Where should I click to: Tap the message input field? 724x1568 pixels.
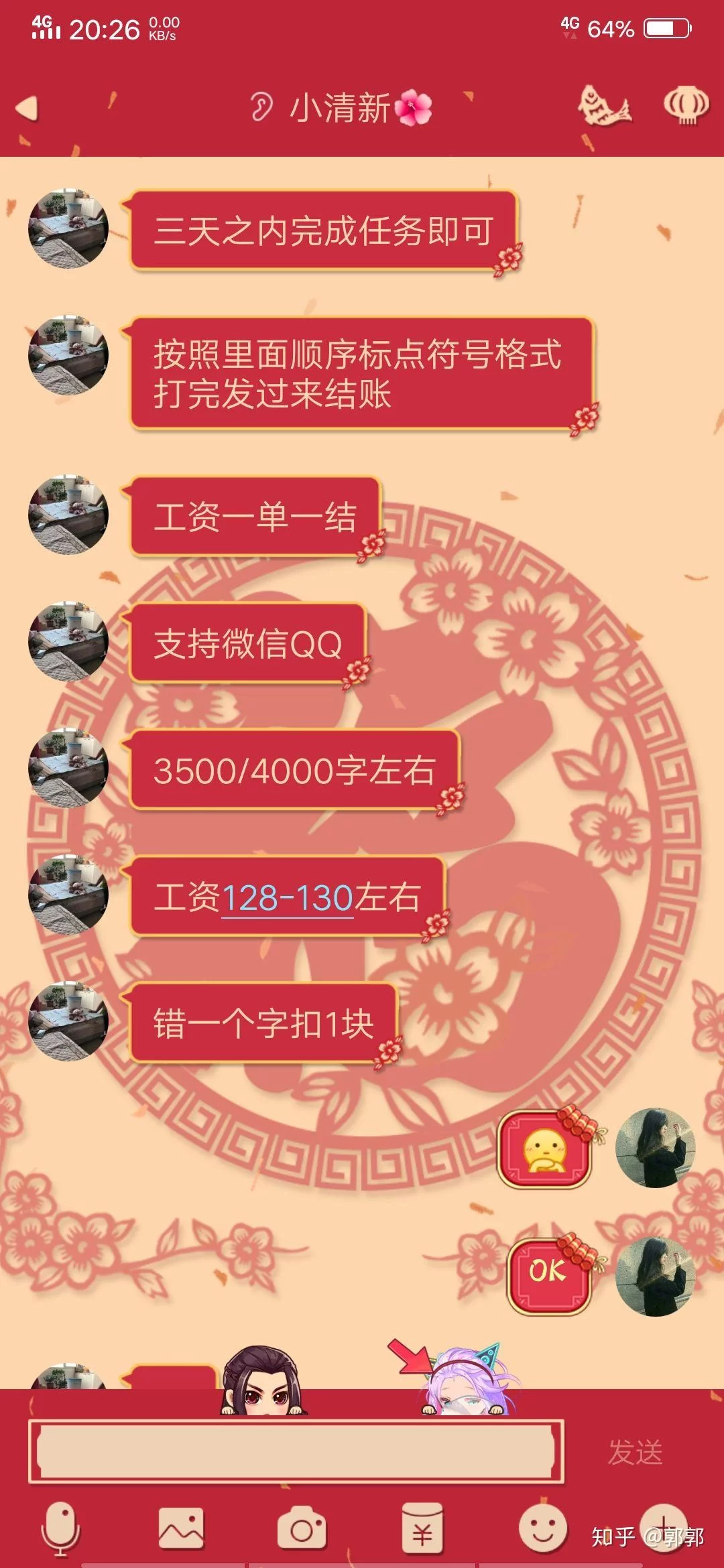(296, 1451)
